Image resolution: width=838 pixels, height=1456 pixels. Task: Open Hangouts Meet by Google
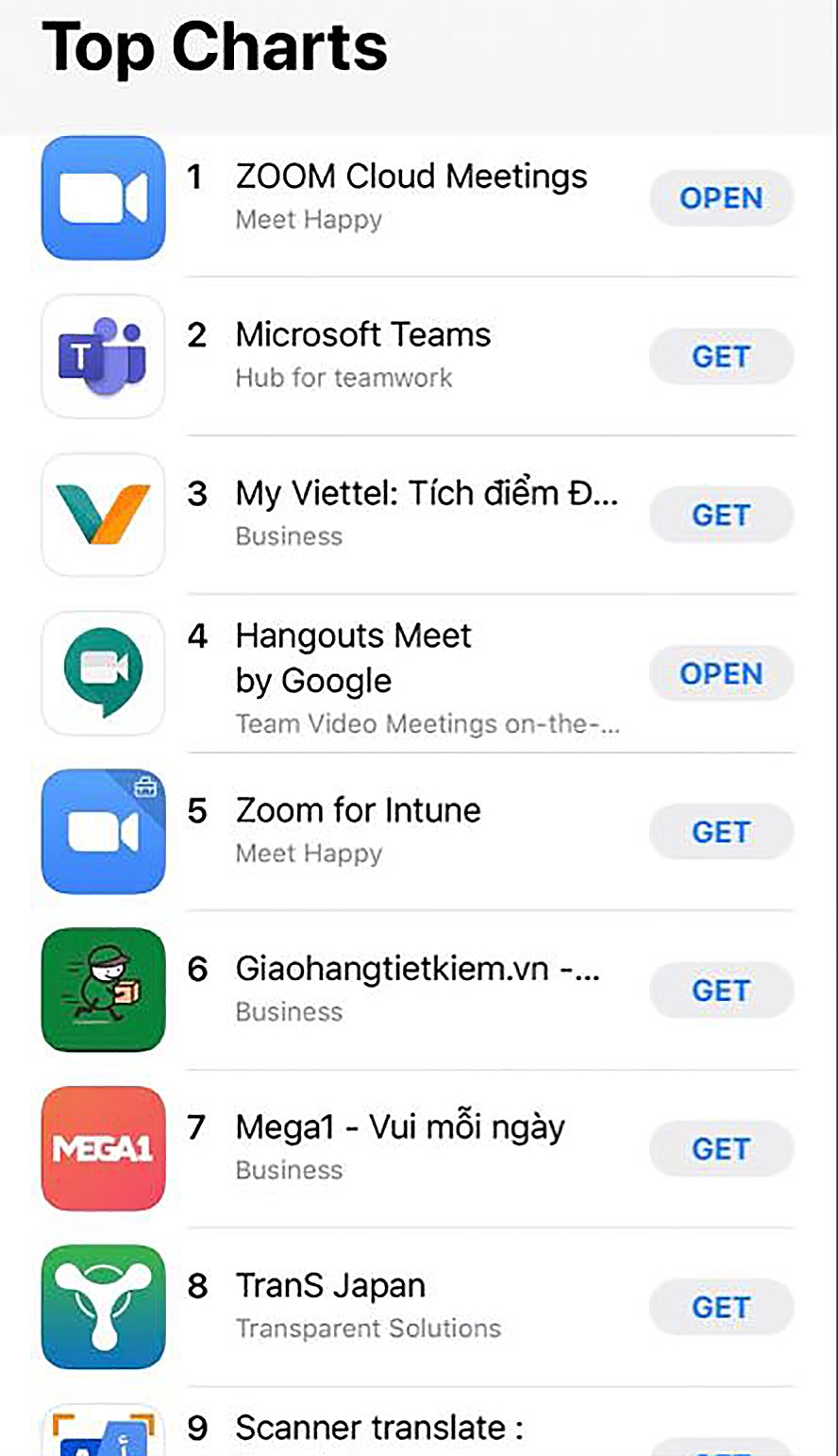tap(721, 674)
